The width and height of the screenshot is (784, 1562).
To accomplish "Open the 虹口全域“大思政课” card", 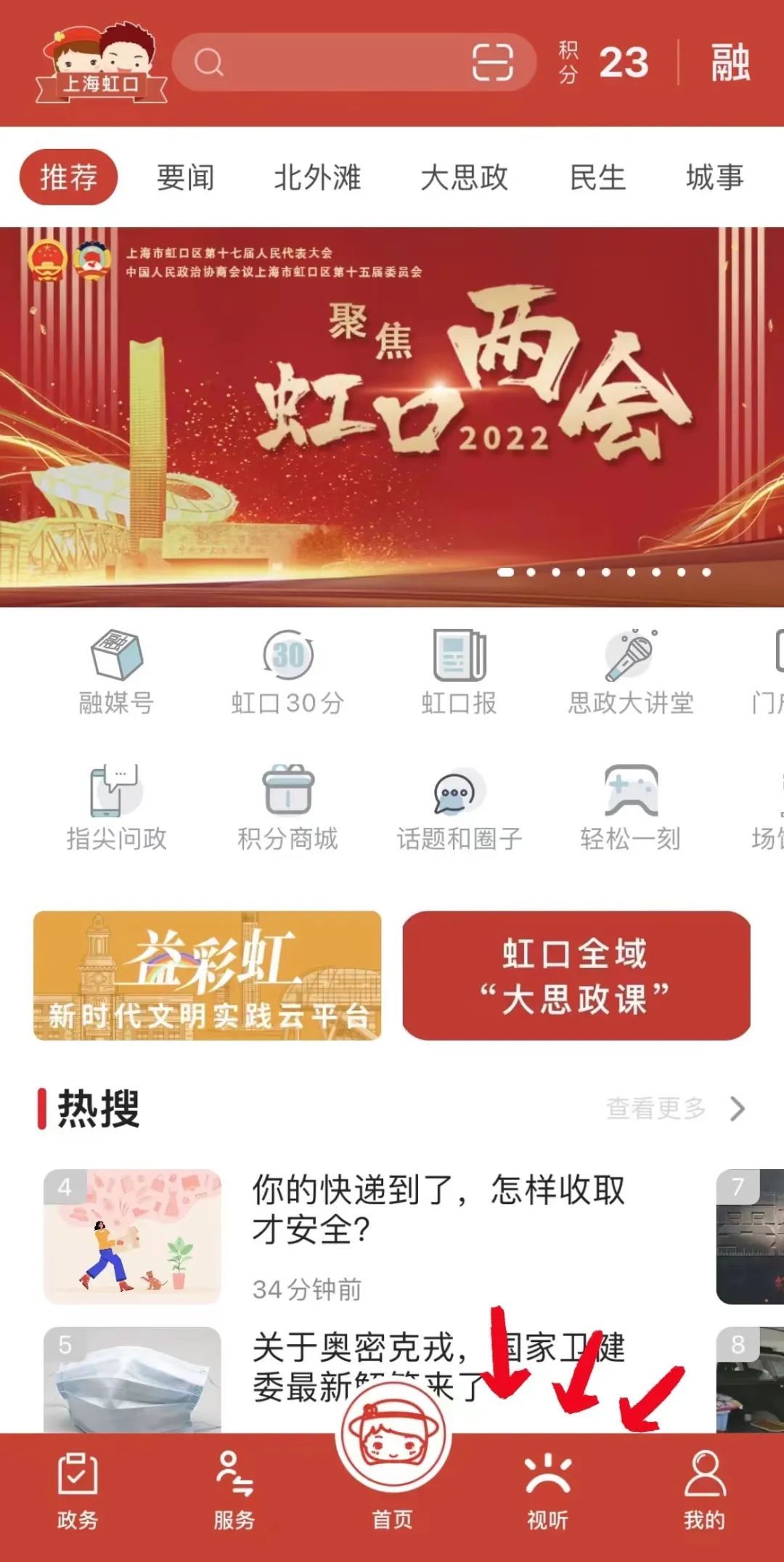I will tap(576, 975).
